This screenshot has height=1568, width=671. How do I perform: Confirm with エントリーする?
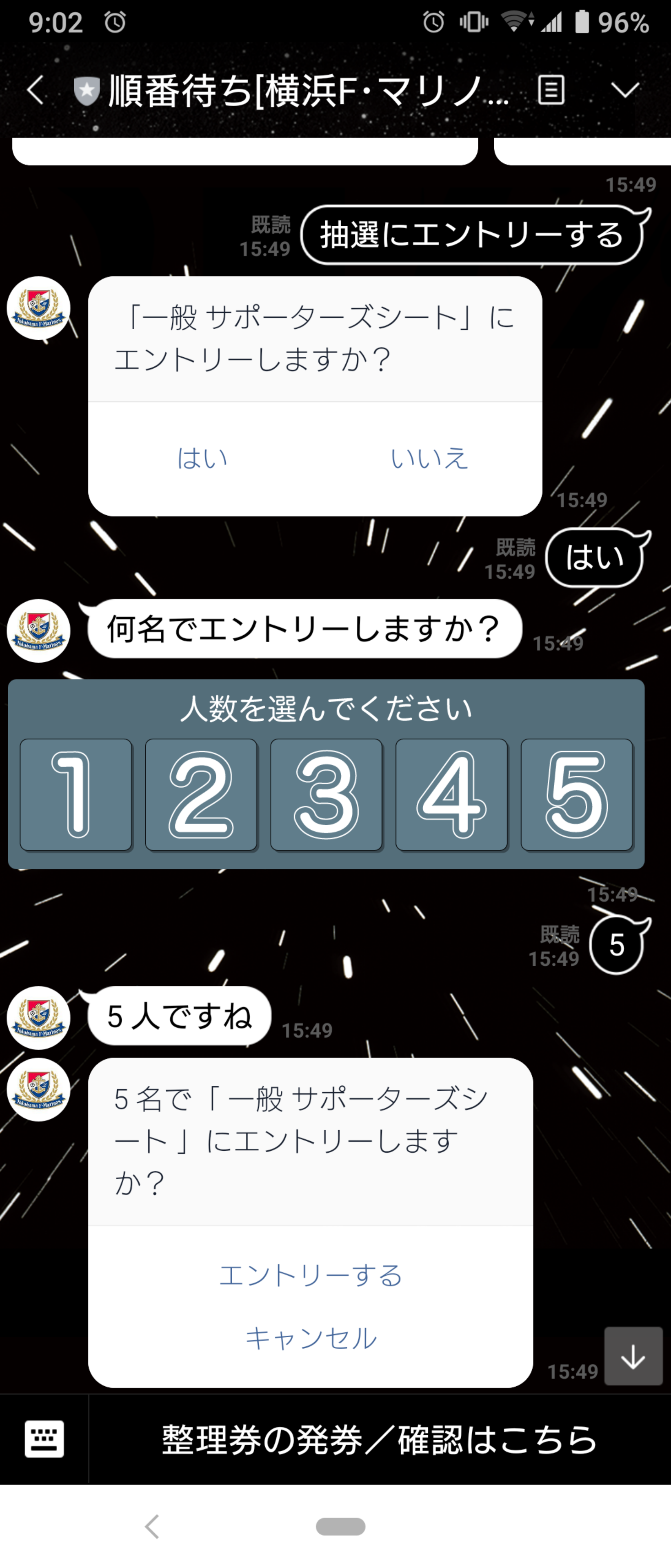point(311,1275)
